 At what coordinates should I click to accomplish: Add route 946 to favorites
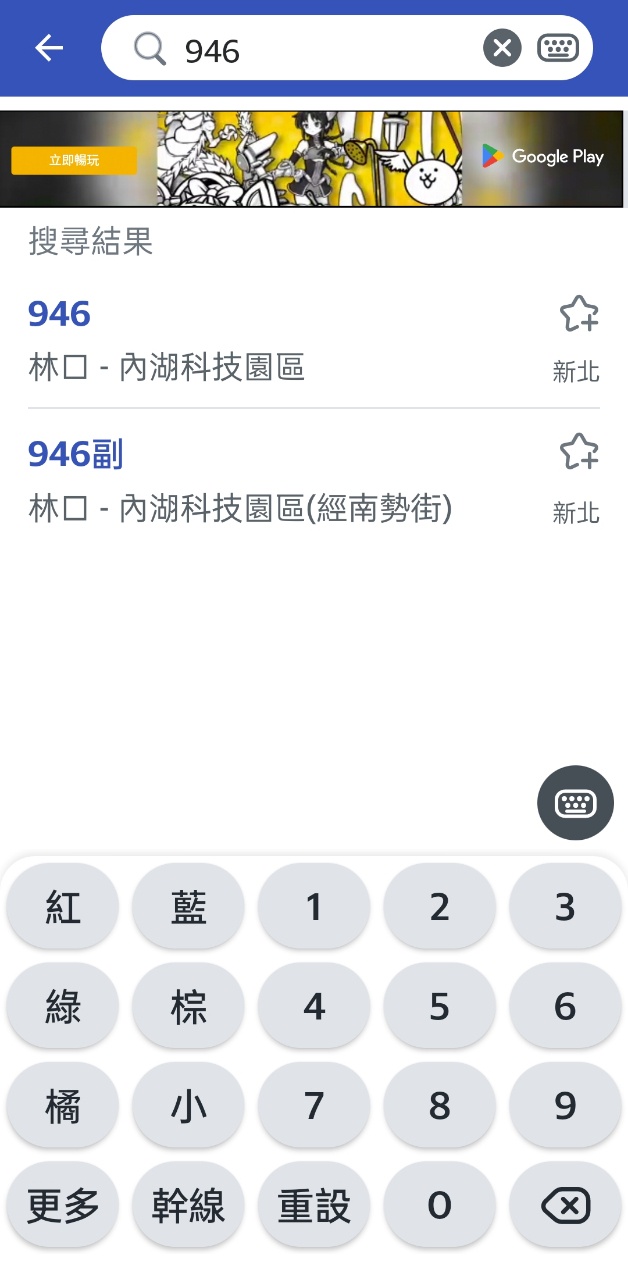(x=578, y=314)
